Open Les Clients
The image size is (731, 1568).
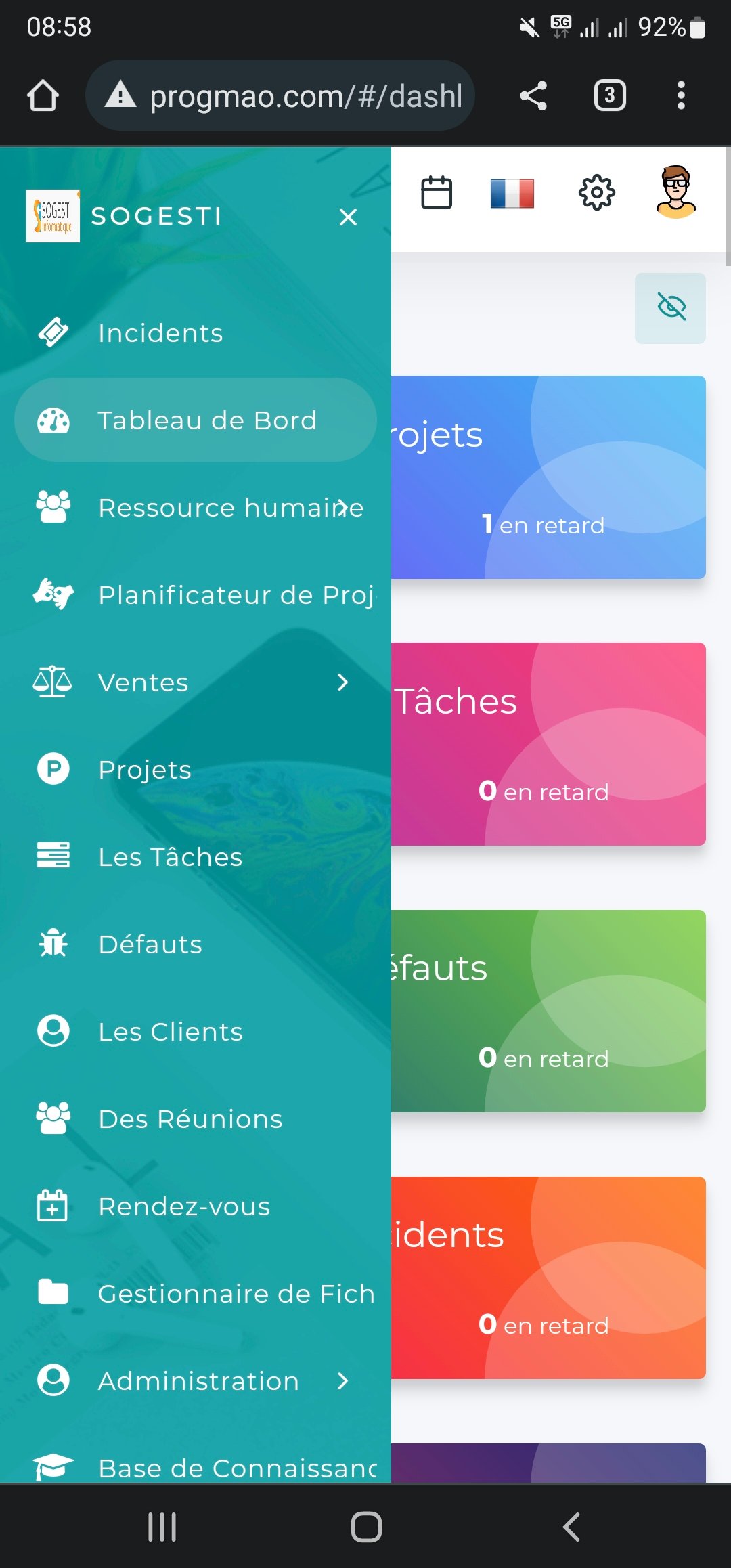pyautogui.click(x=196, y=1032)
